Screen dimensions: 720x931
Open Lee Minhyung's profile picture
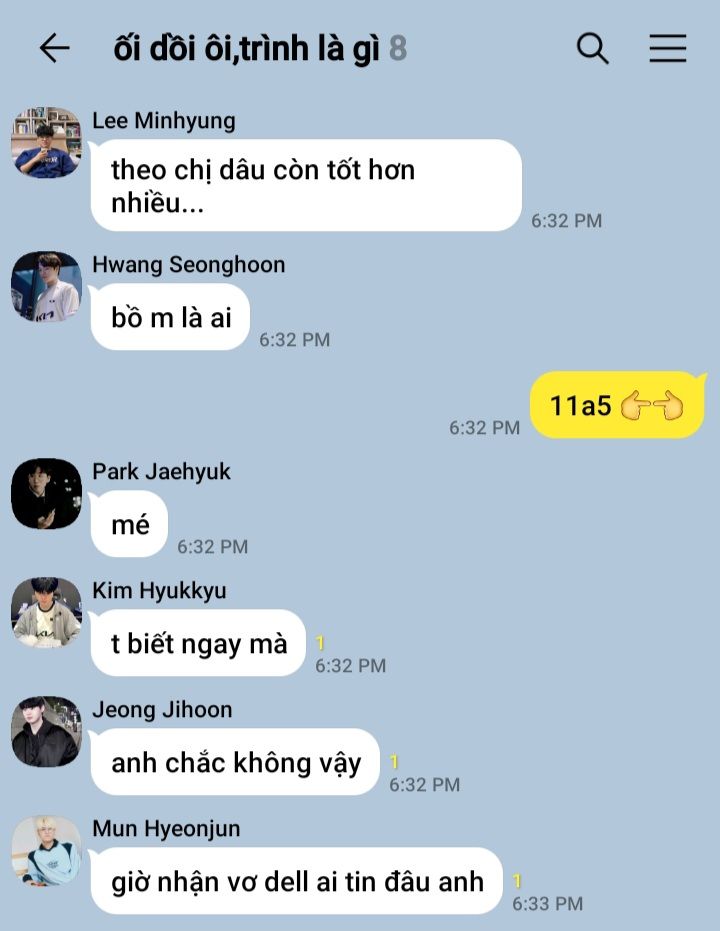[x=46, y=142]
